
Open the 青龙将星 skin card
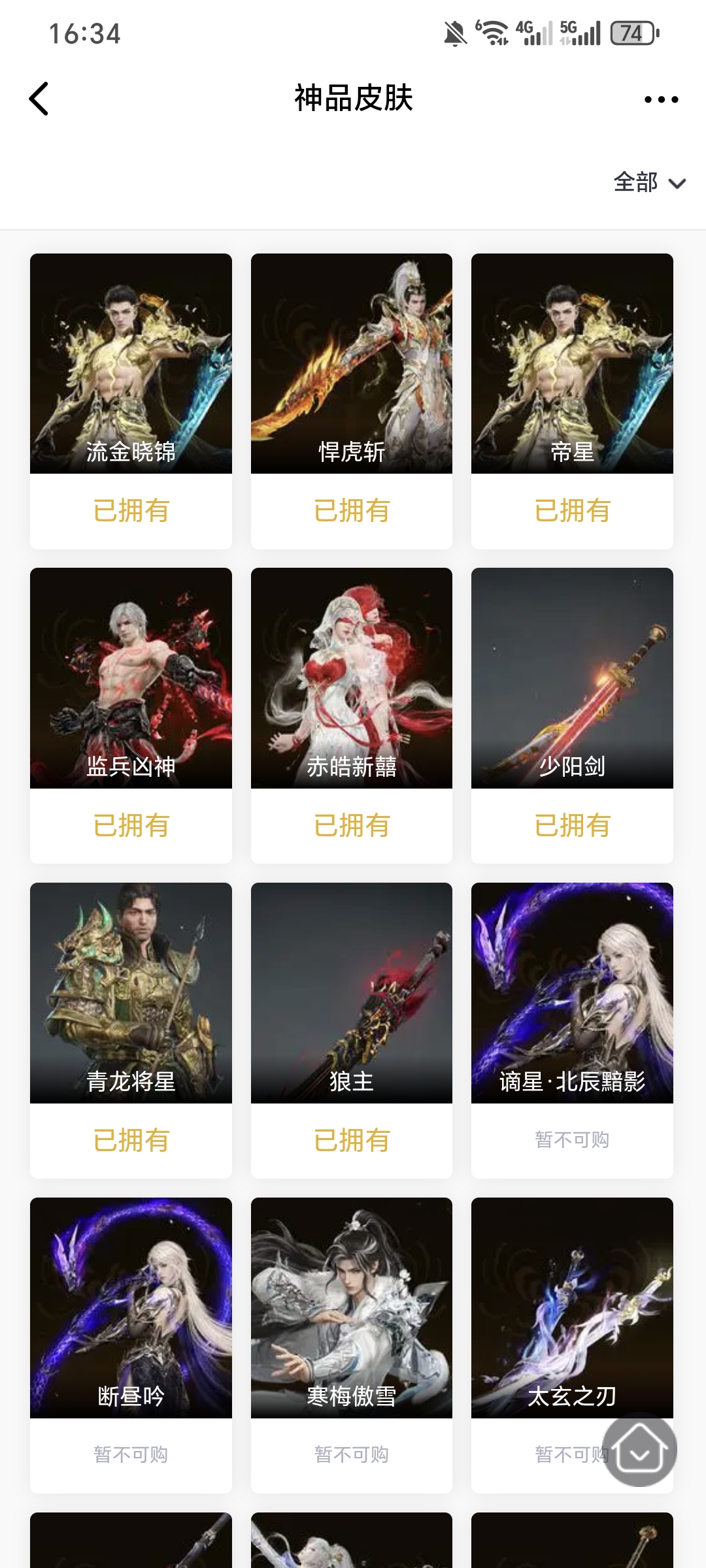(131, 993)
